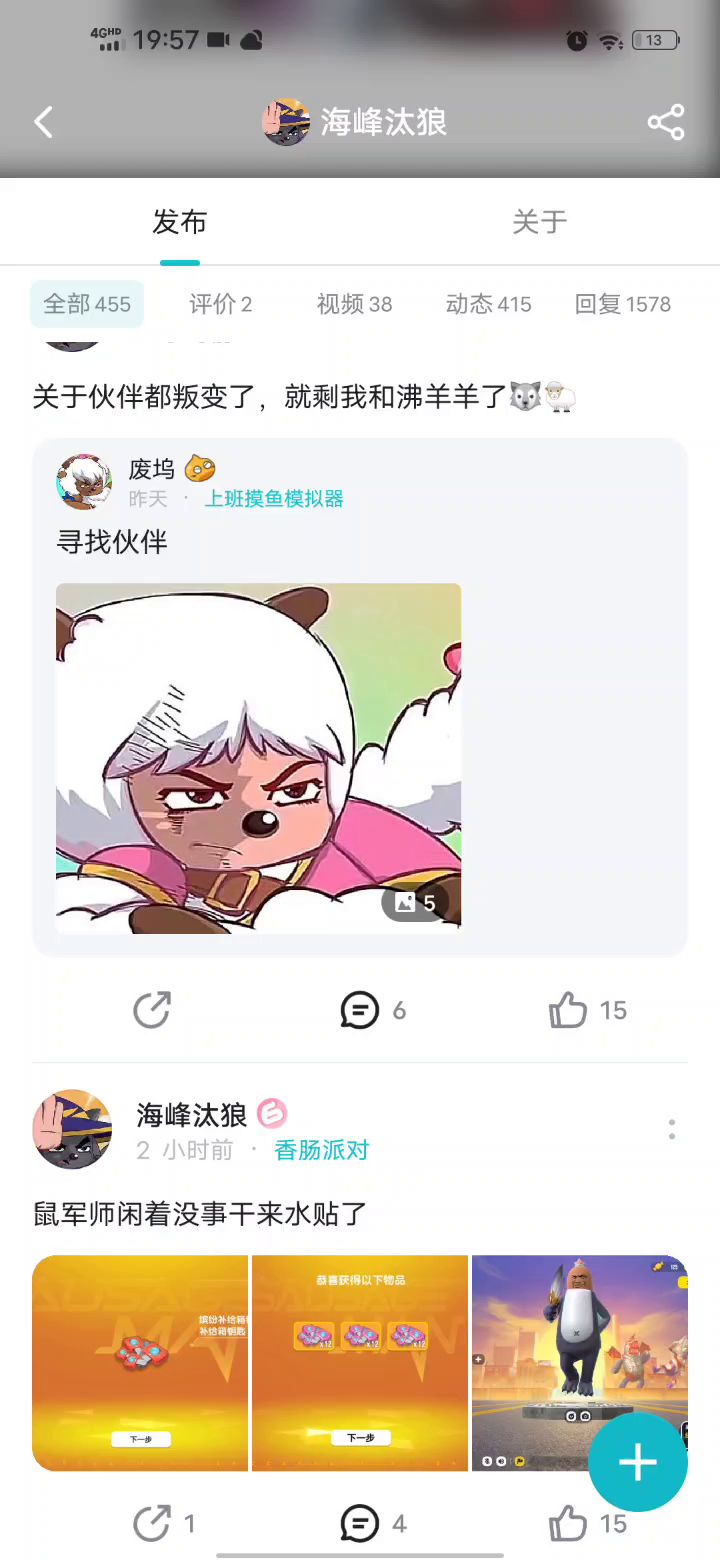Screen dimensions: 720x1560
Task: Select the 全部 455 filter chip
Action: pyautogui.click(x=87, y=304)
